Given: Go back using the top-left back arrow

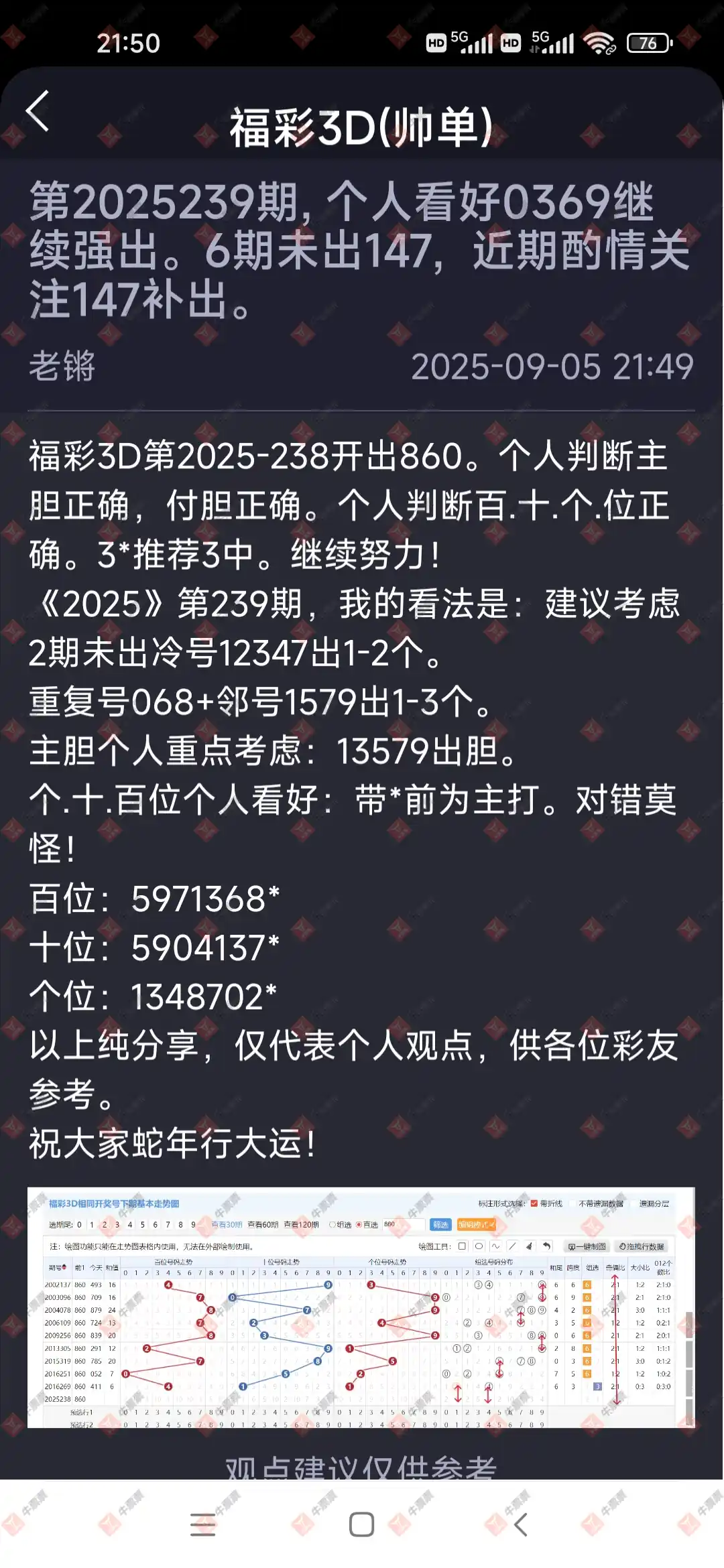Looking at the screenshot, I should click(x=38, y=111).
